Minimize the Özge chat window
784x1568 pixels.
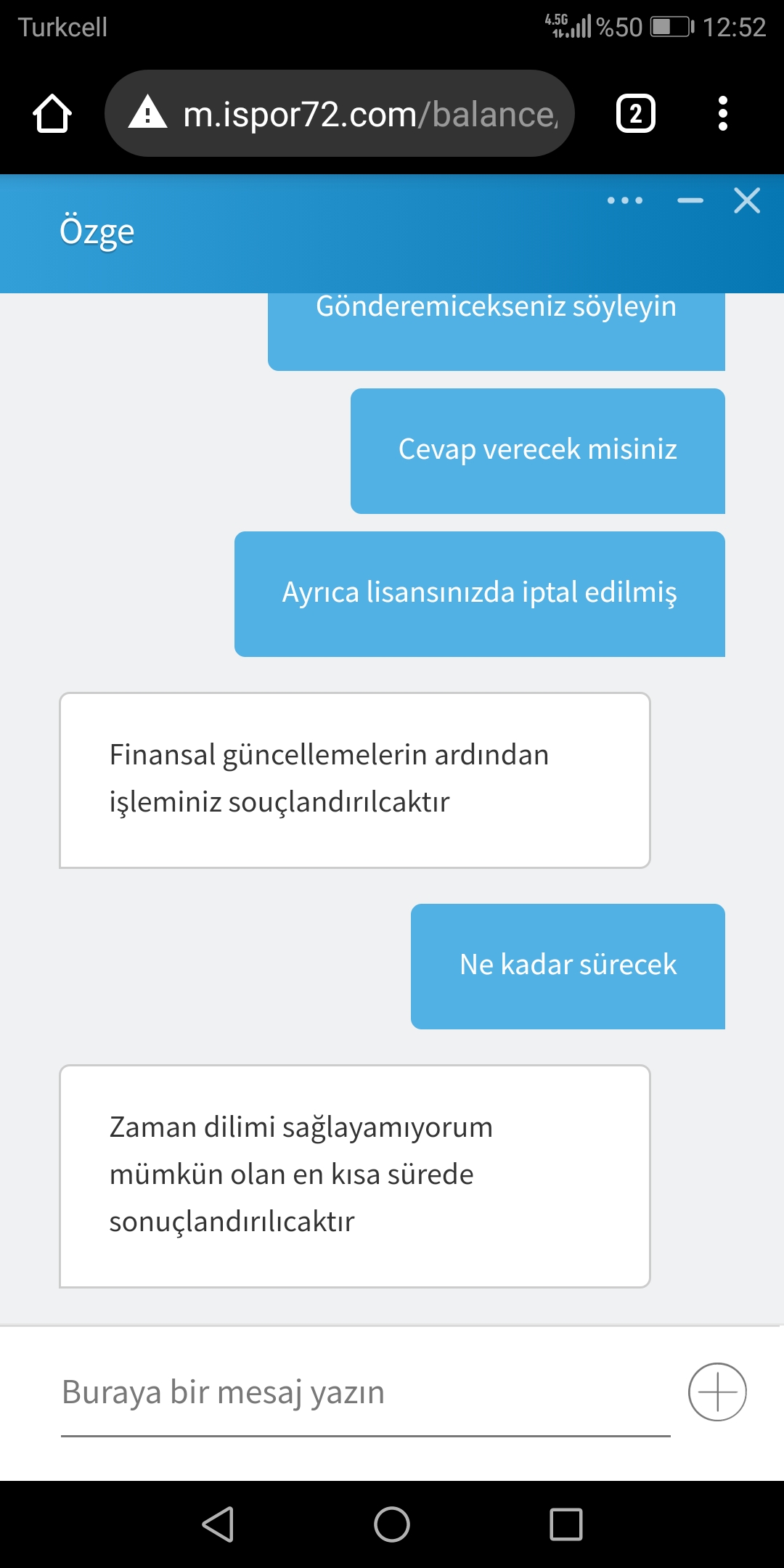(x=690, y=200)
